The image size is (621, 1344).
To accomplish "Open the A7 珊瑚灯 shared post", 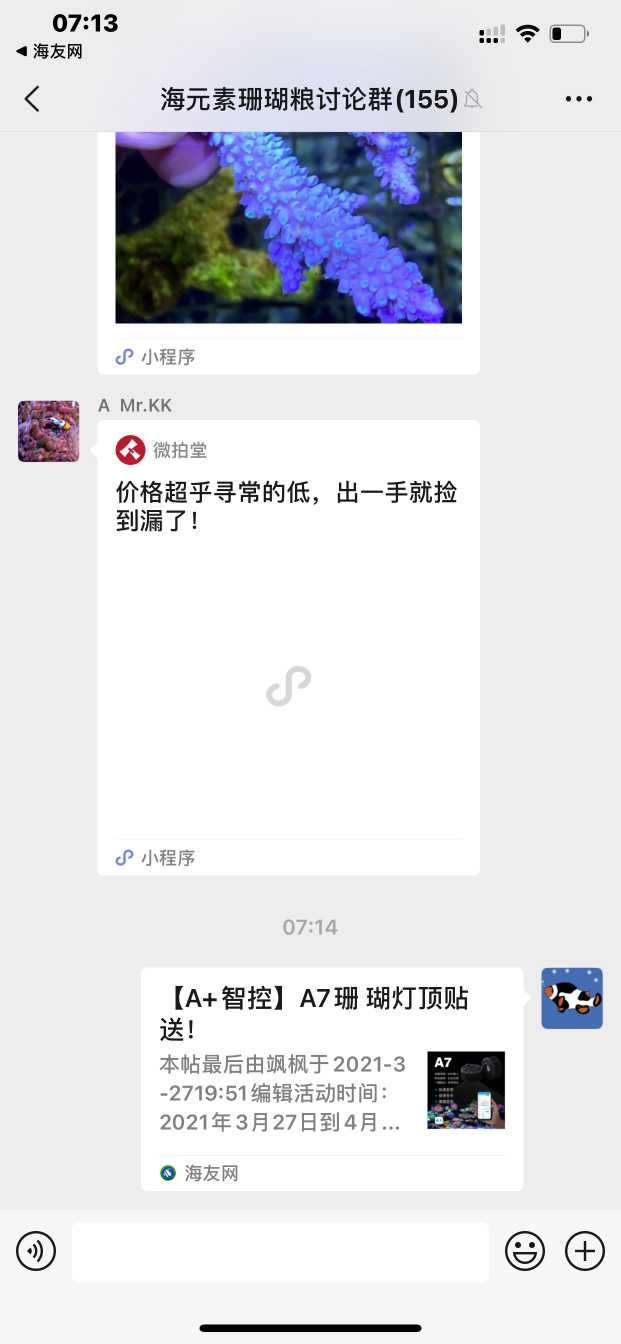I will [332, 1078].
